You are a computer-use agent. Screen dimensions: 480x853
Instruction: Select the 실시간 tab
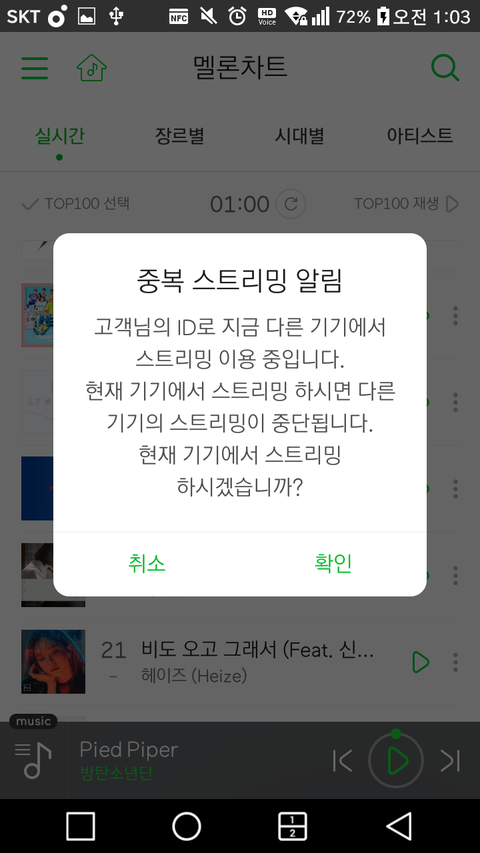point(59,135)
